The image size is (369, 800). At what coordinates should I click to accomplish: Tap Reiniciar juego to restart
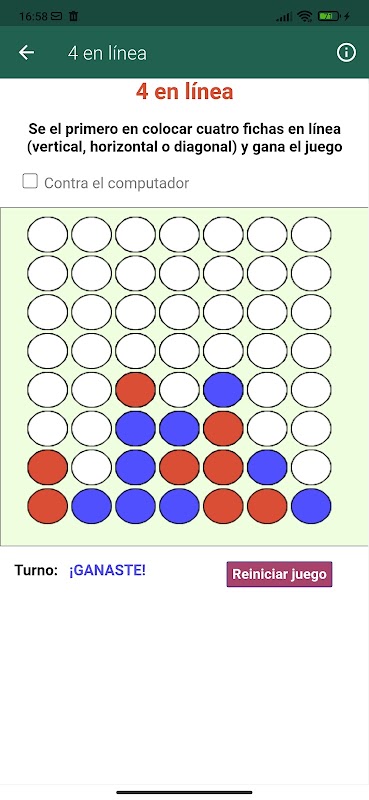279,574
